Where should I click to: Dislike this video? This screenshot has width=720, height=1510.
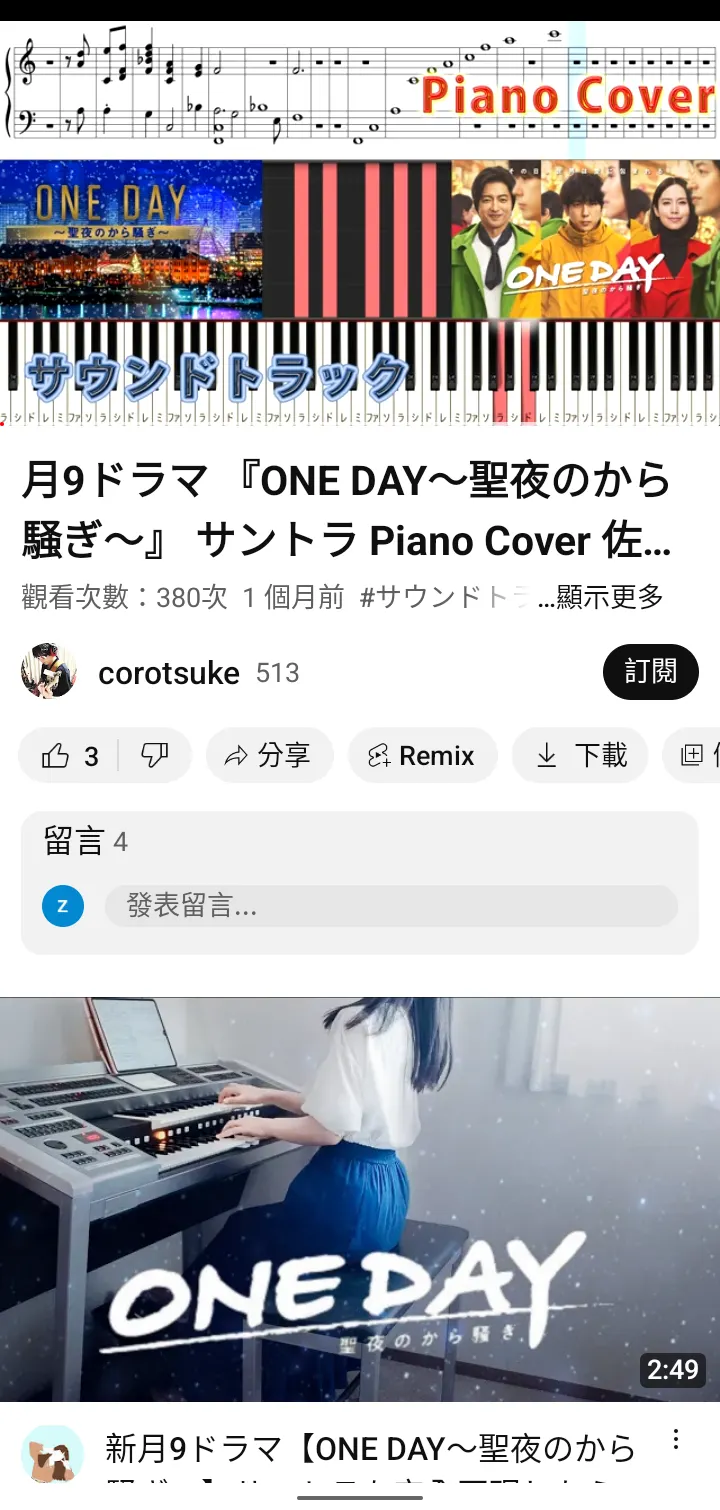(x=155, y=756)
